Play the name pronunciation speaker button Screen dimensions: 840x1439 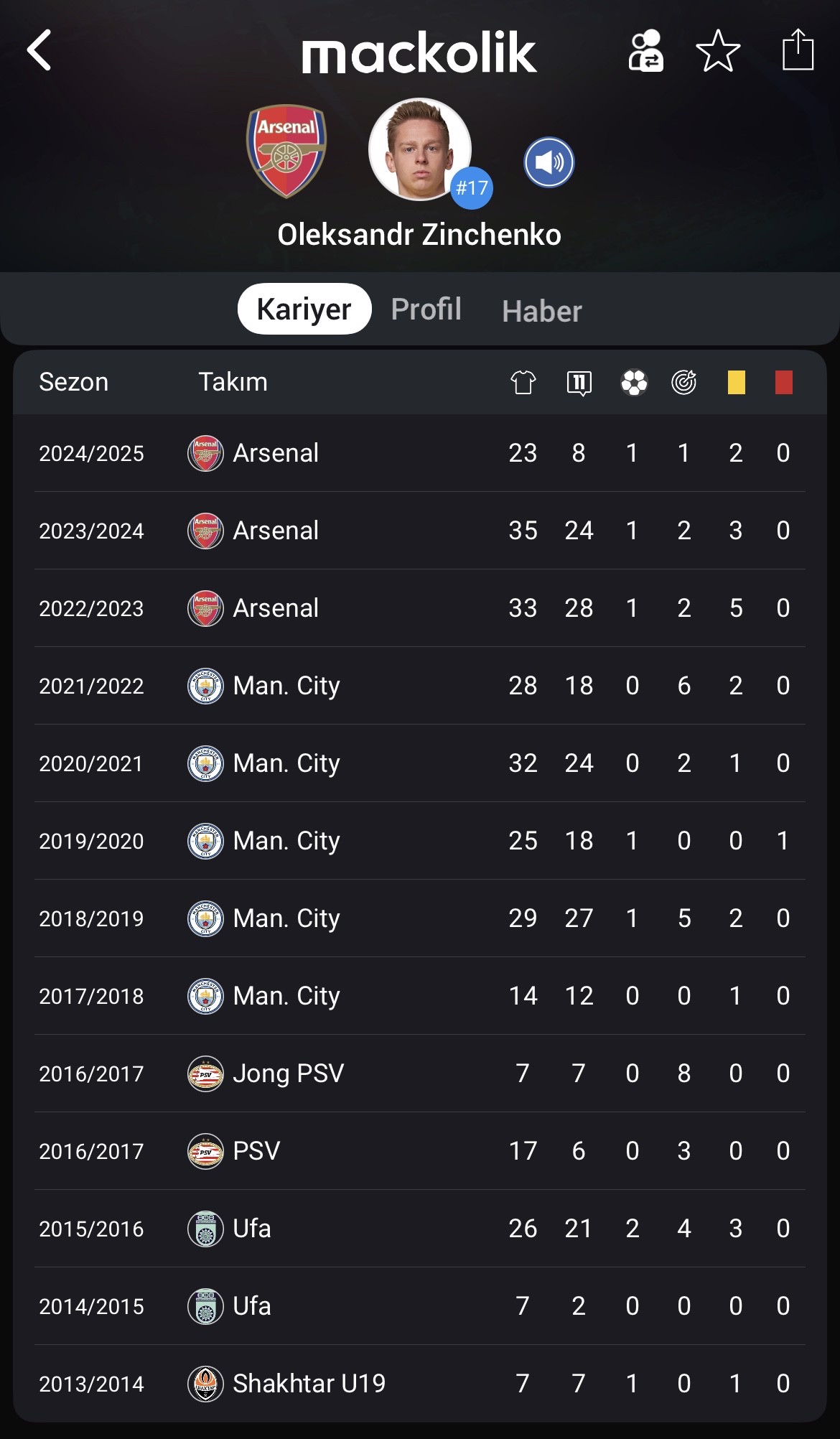[x=549, y=162]
